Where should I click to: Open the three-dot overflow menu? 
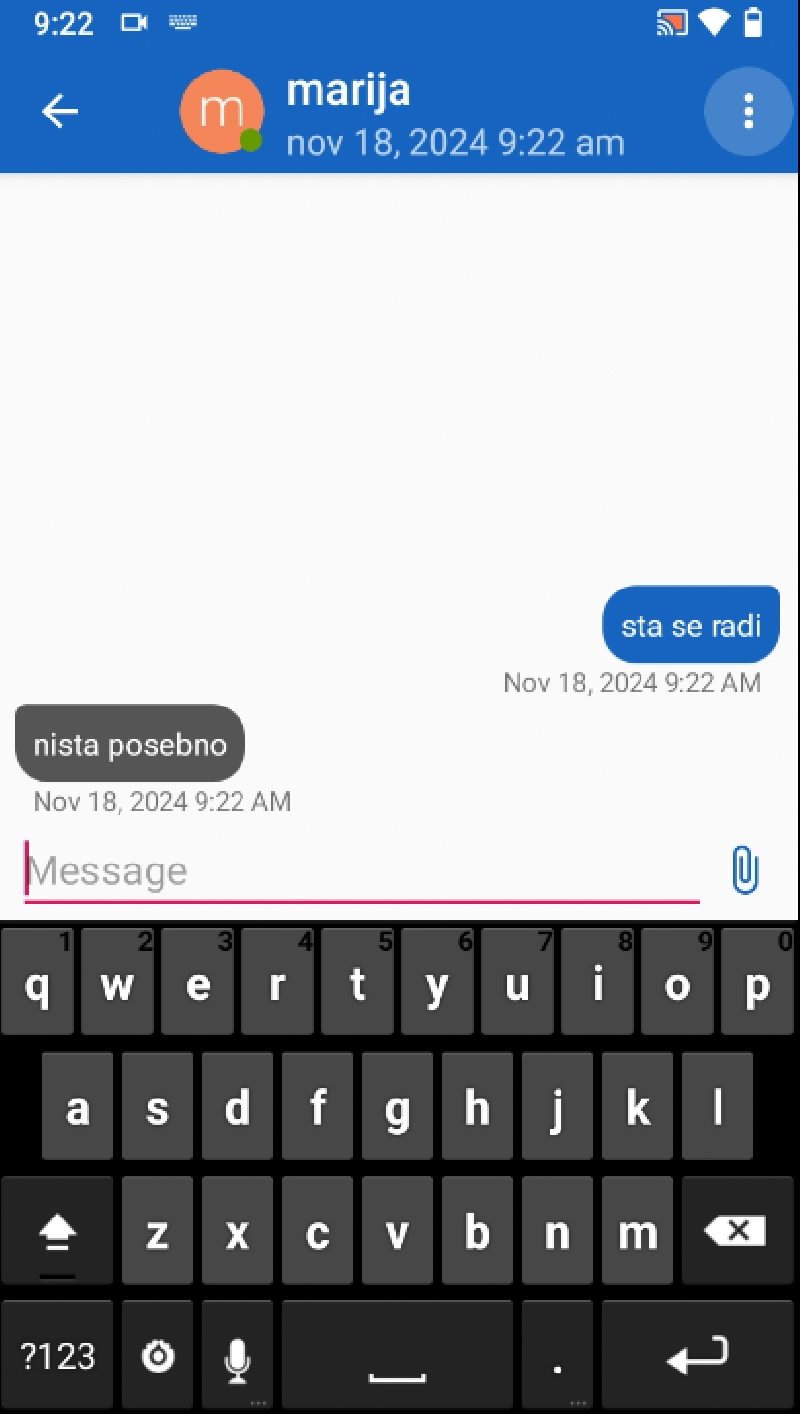pos(749,111)
